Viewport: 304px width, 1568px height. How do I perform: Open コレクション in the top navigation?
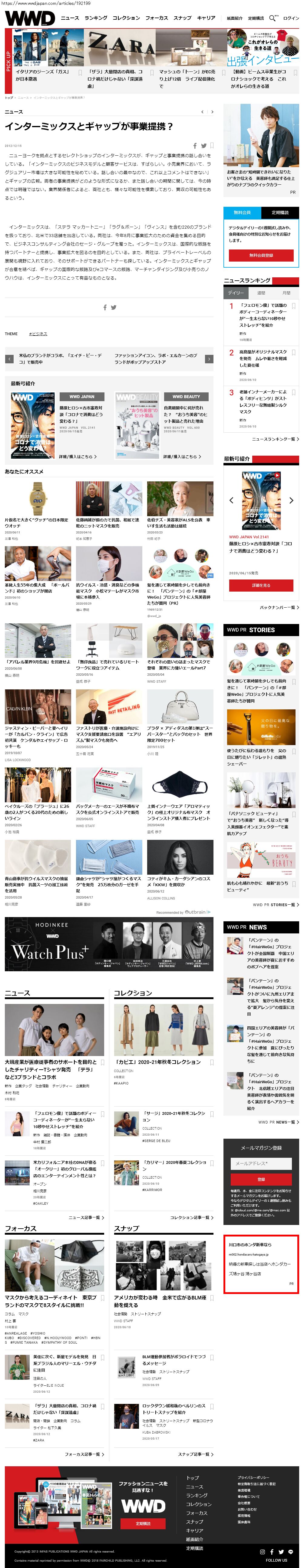coord(126,18)
